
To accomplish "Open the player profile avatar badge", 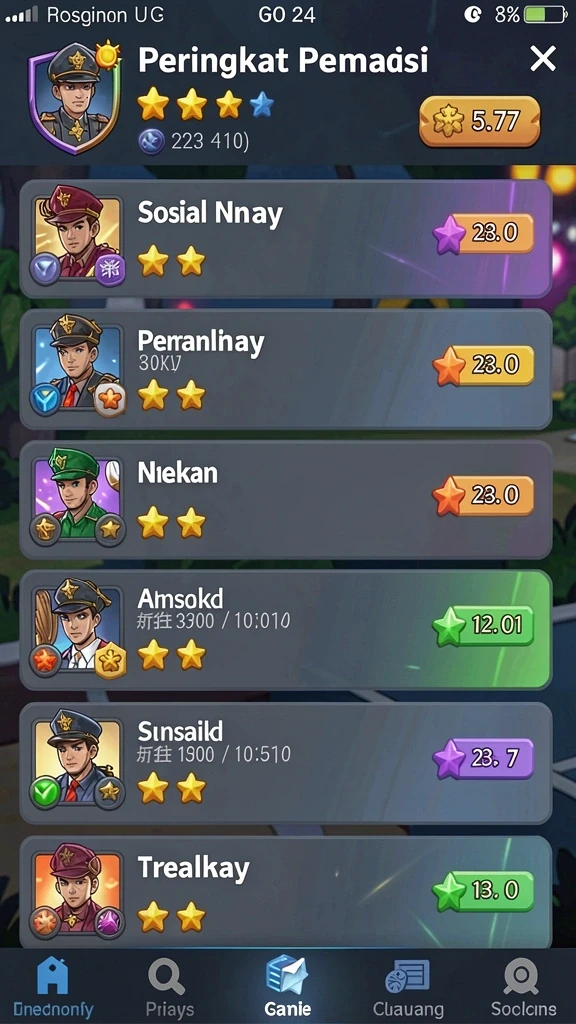I will click(74, 97).
